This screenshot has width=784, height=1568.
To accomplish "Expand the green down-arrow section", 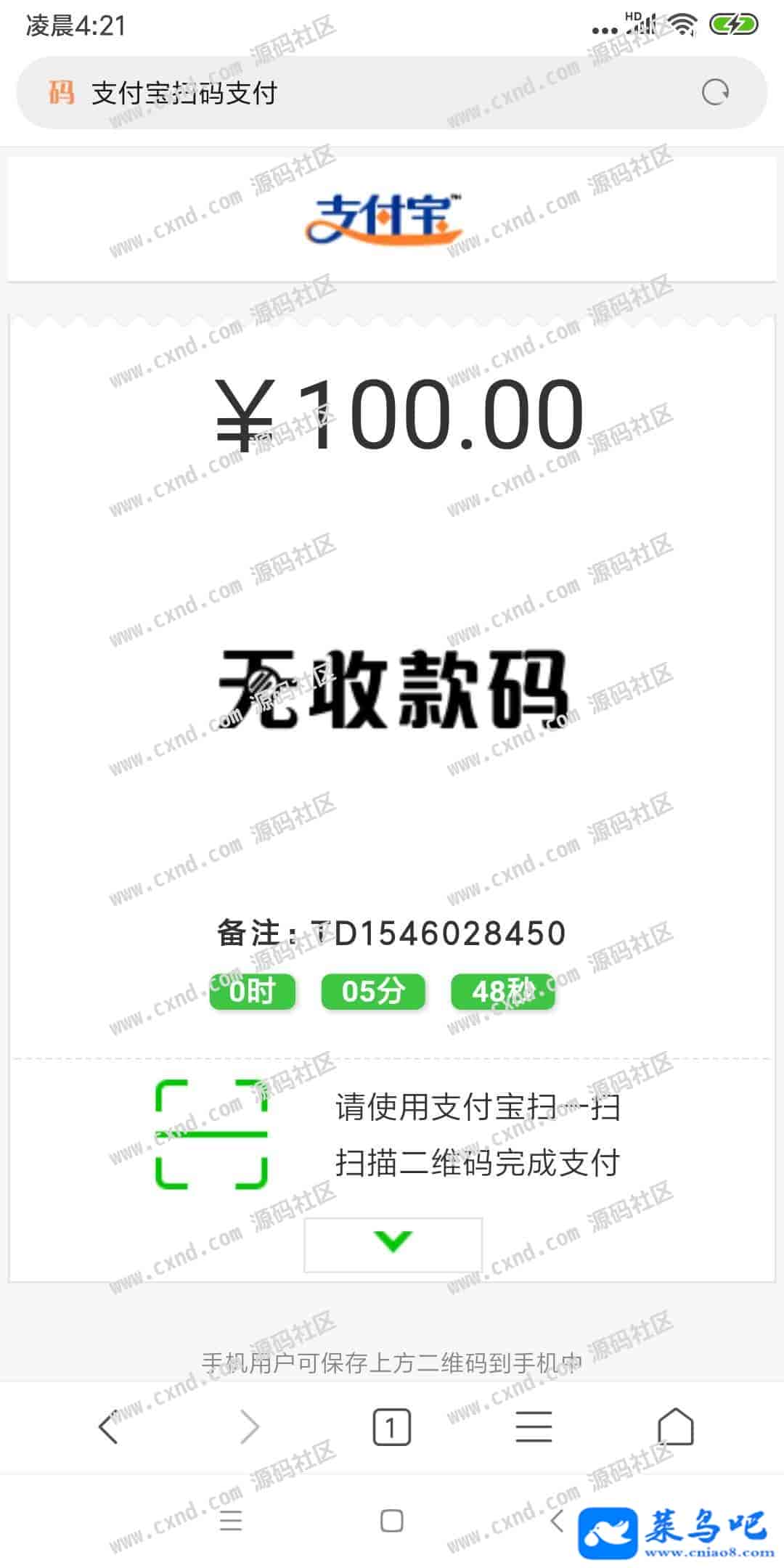I will click(393, 1244).
